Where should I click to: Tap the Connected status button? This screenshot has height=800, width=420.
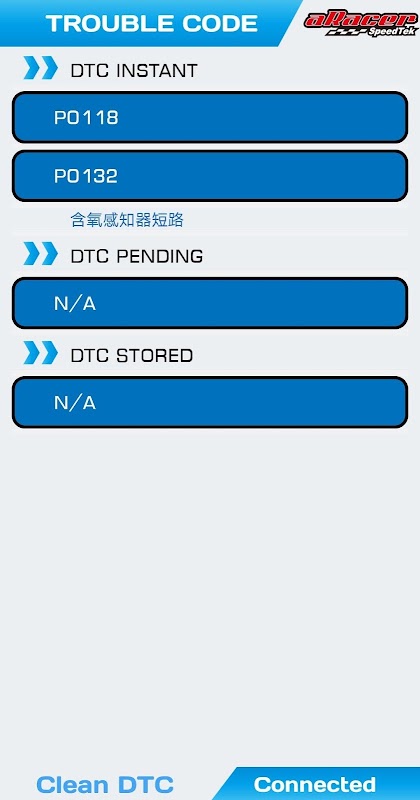tap(315, 784)
